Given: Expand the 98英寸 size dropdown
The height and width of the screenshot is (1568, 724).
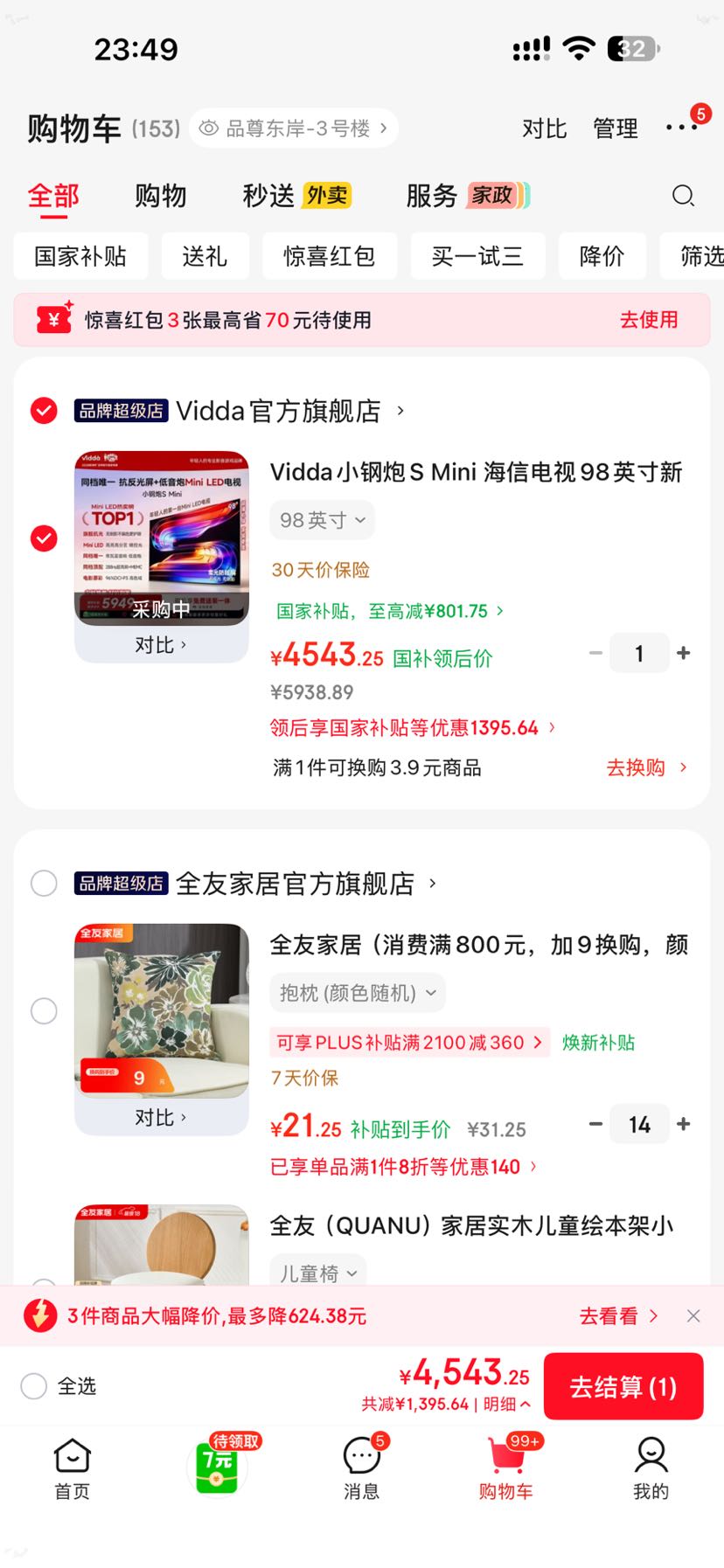Looking at the screenshot, I should click(x=322, y=520).
